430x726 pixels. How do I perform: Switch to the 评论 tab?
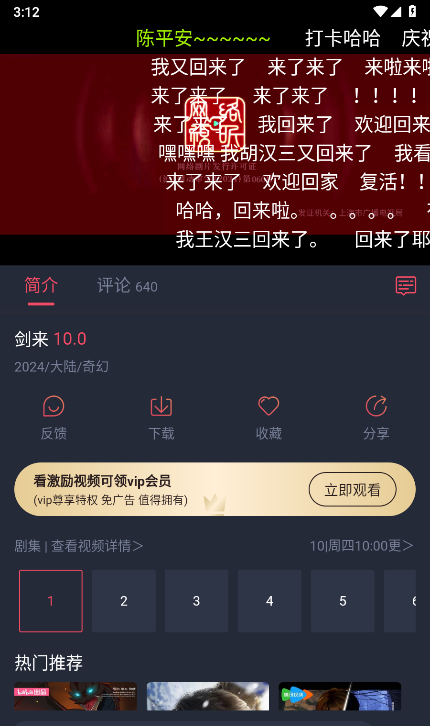tap(127, 286)
